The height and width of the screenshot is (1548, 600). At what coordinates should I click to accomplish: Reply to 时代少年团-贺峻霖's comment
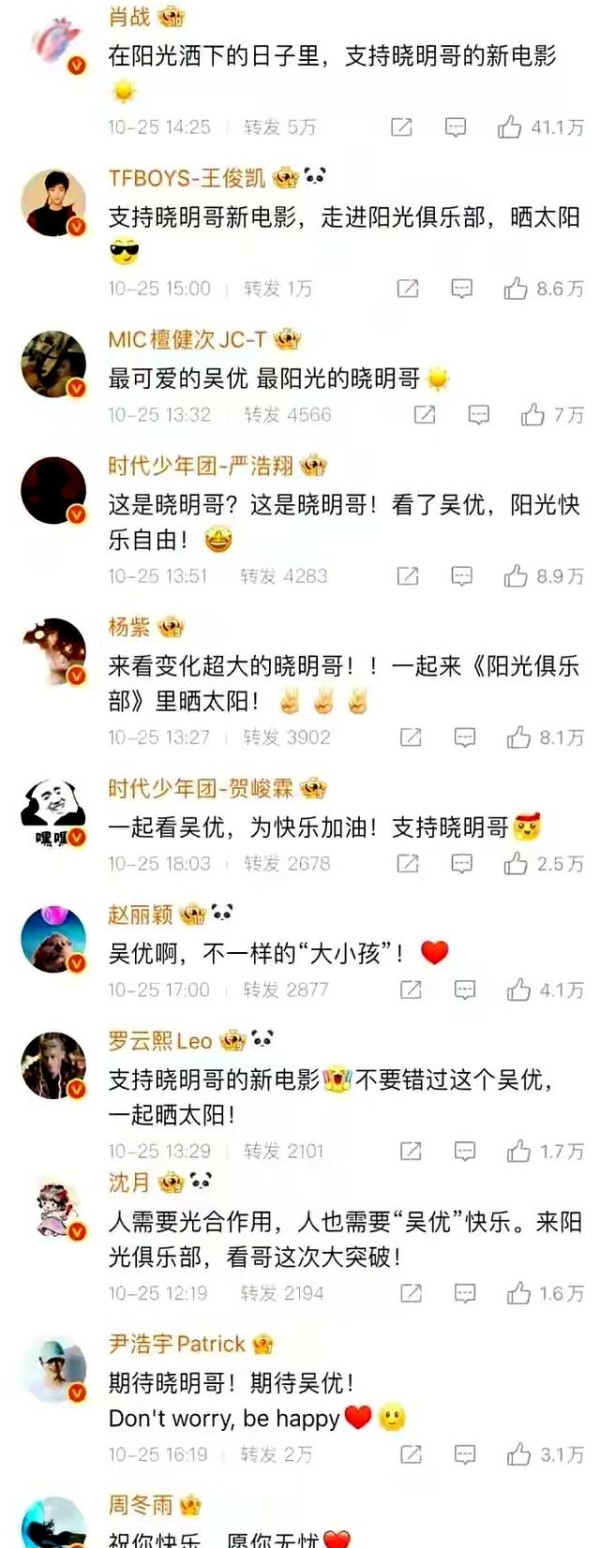pyautogui.click(x=461, y=863)
